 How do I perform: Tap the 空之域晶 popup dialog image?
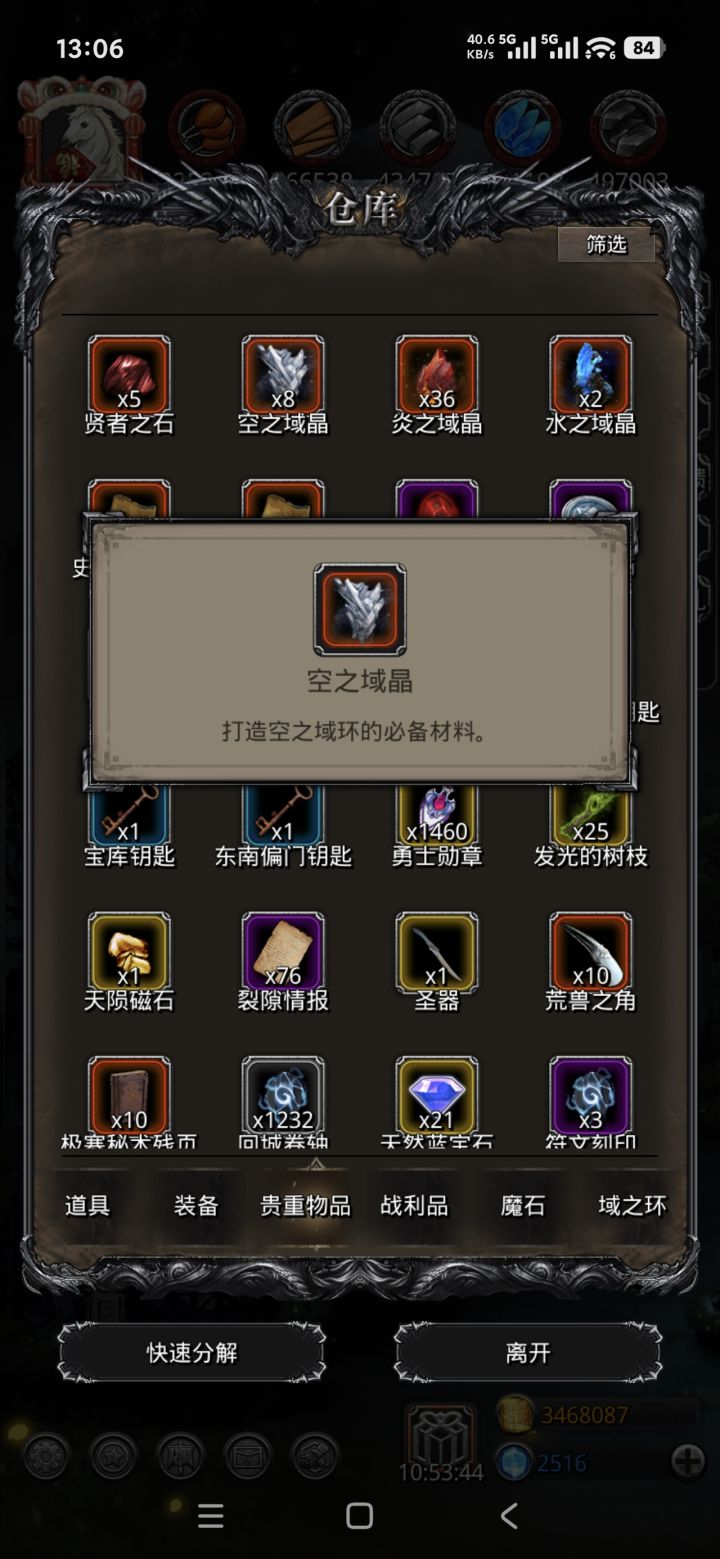pos(360,607)
